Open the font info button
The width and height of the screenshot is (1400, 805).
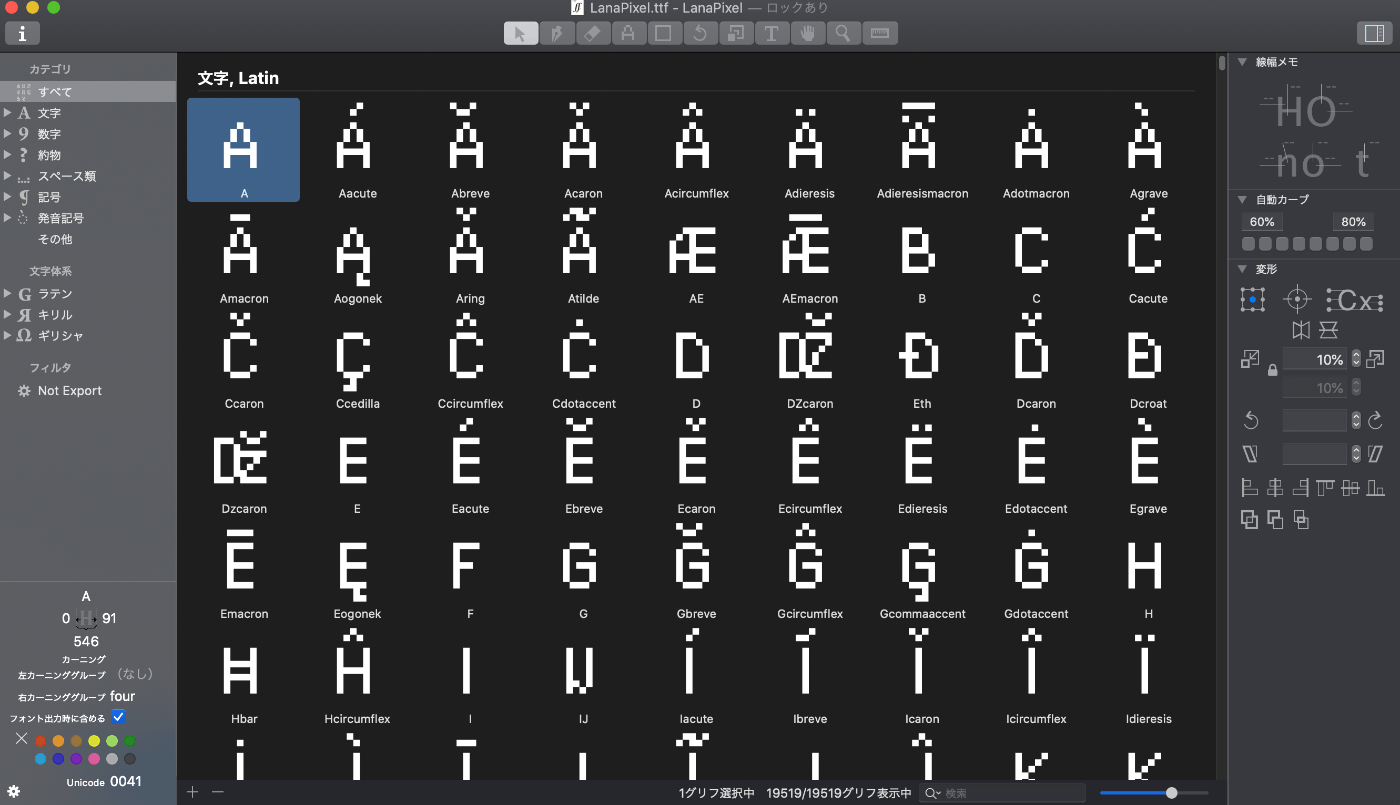click(22, 33)
